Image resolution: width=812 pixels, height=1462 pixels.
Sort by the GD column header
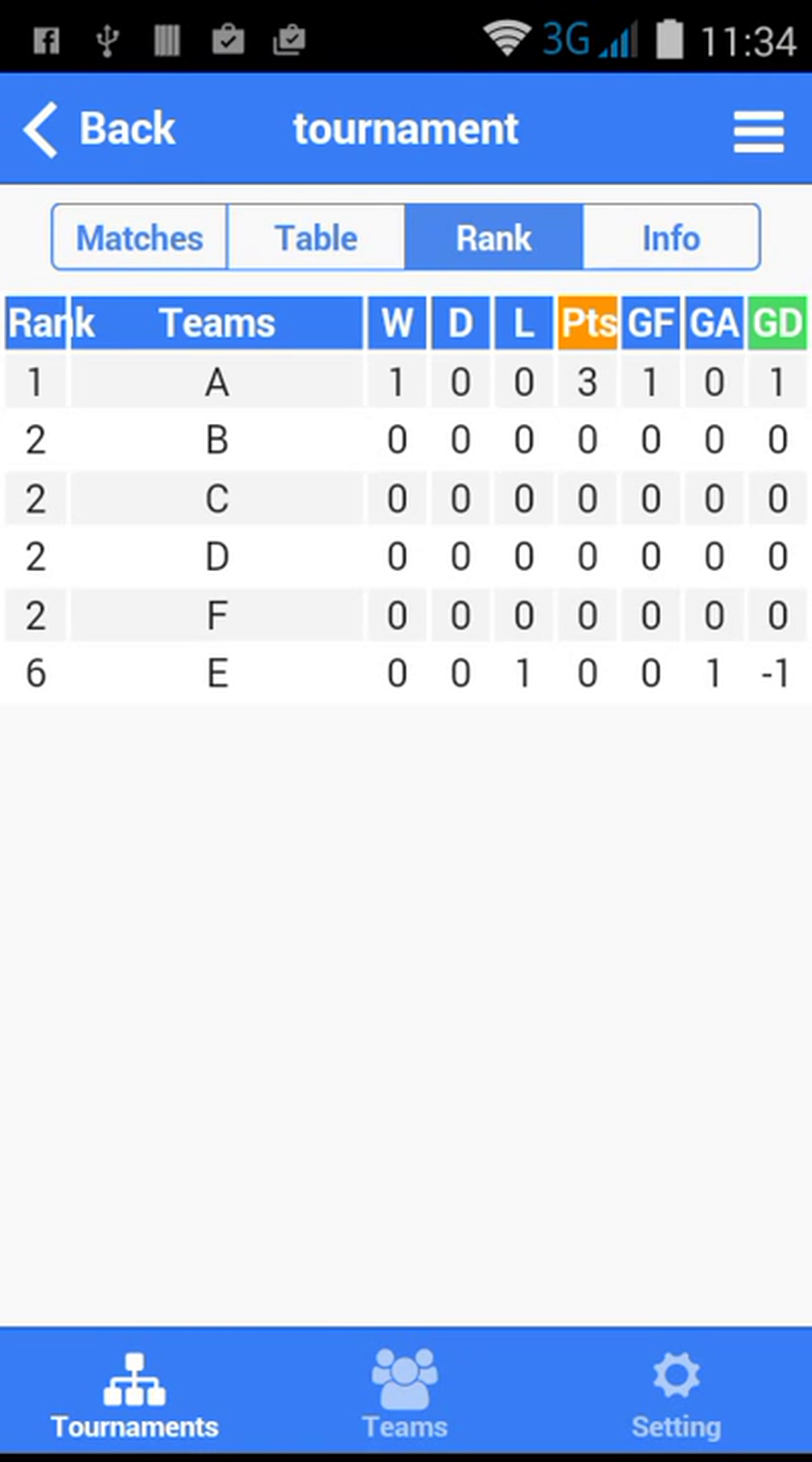click(778, 322)
